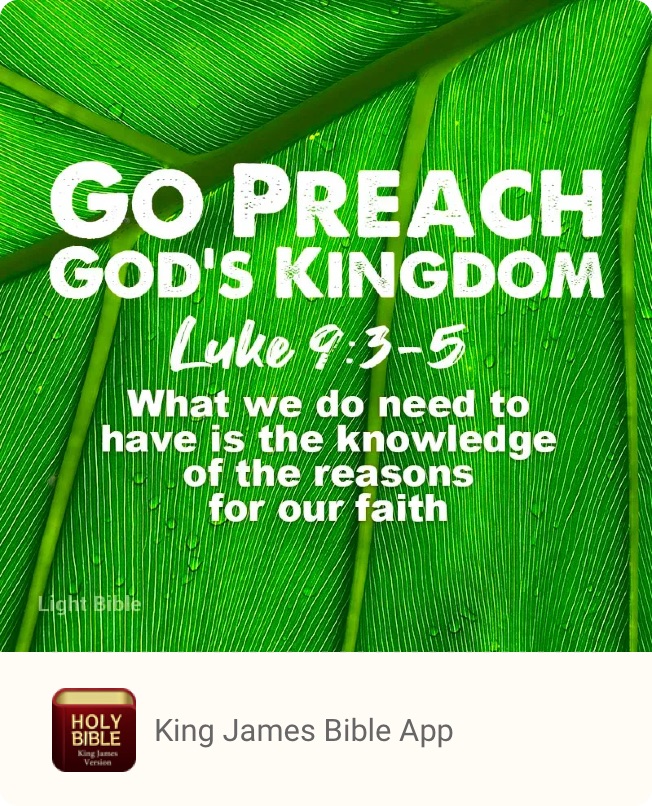Open the Go Preach God's Kingdom image card
Screen dimensions: 652x806
point(326,325)
